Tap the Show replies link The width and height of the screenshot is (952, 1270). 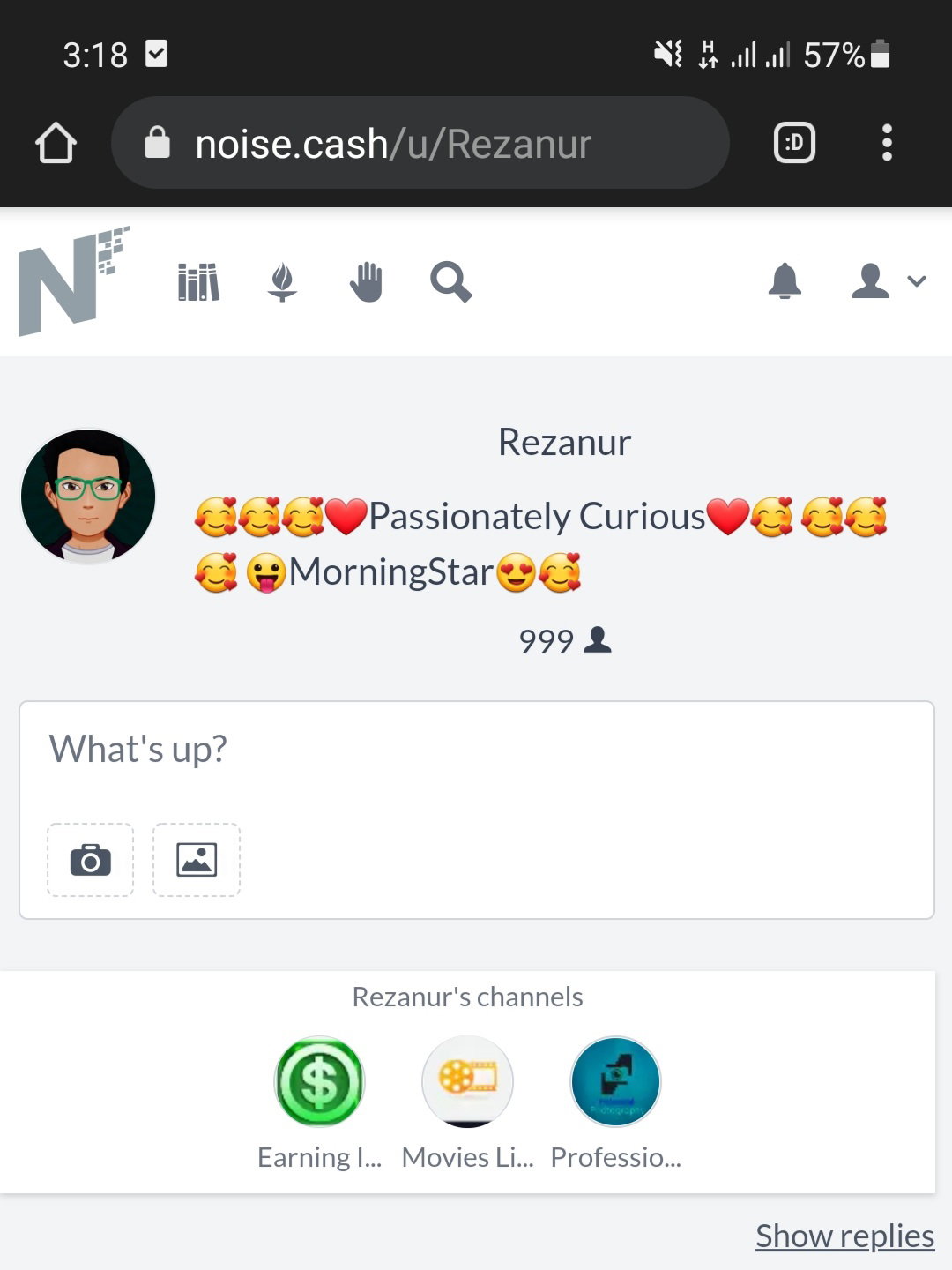(x=844, y=1236)
